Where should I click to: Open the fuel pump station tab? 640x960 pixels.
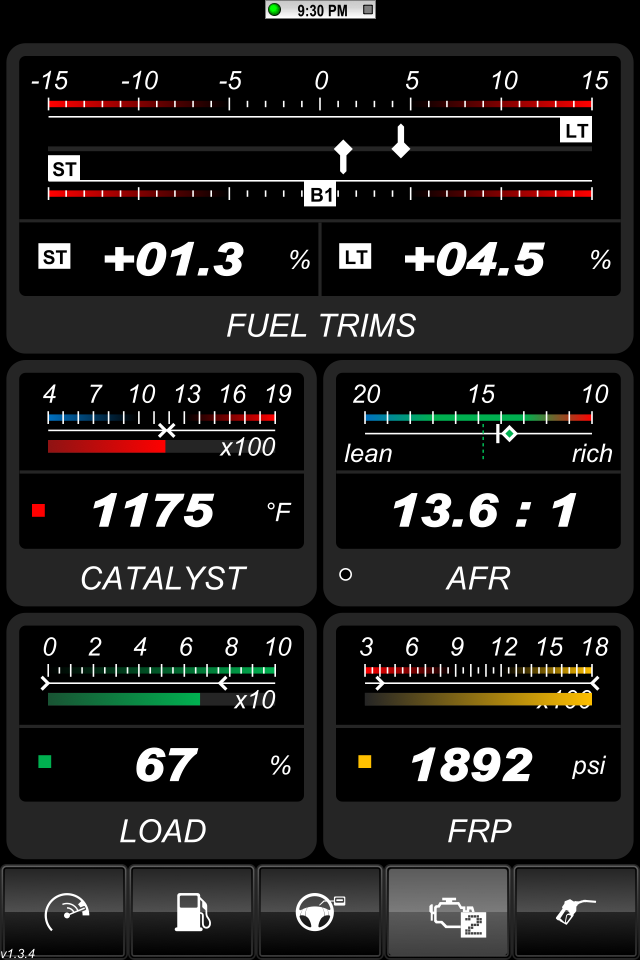192,910
